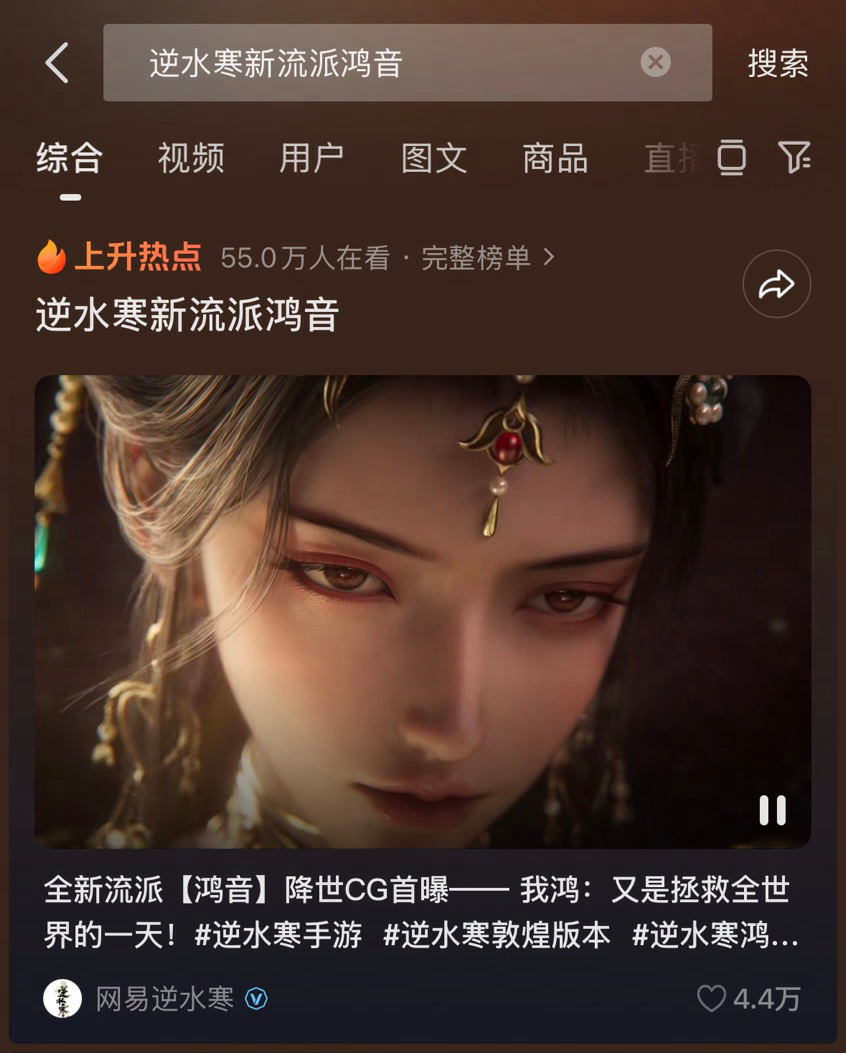This screenshot has height=1053, width=846.
Task: Select the 综合 tab
Action: pos(70,158)
